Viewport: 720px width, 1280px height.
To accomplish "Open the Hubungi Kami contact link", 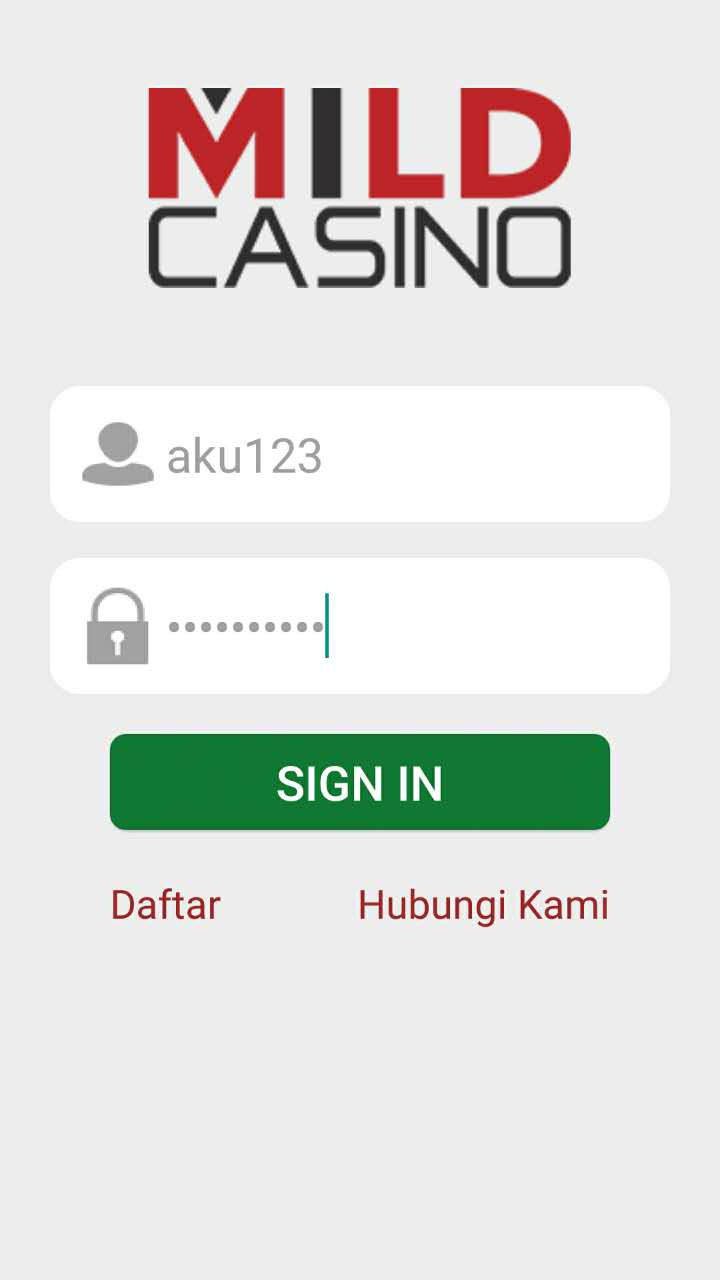I will [x=483, y=905].
